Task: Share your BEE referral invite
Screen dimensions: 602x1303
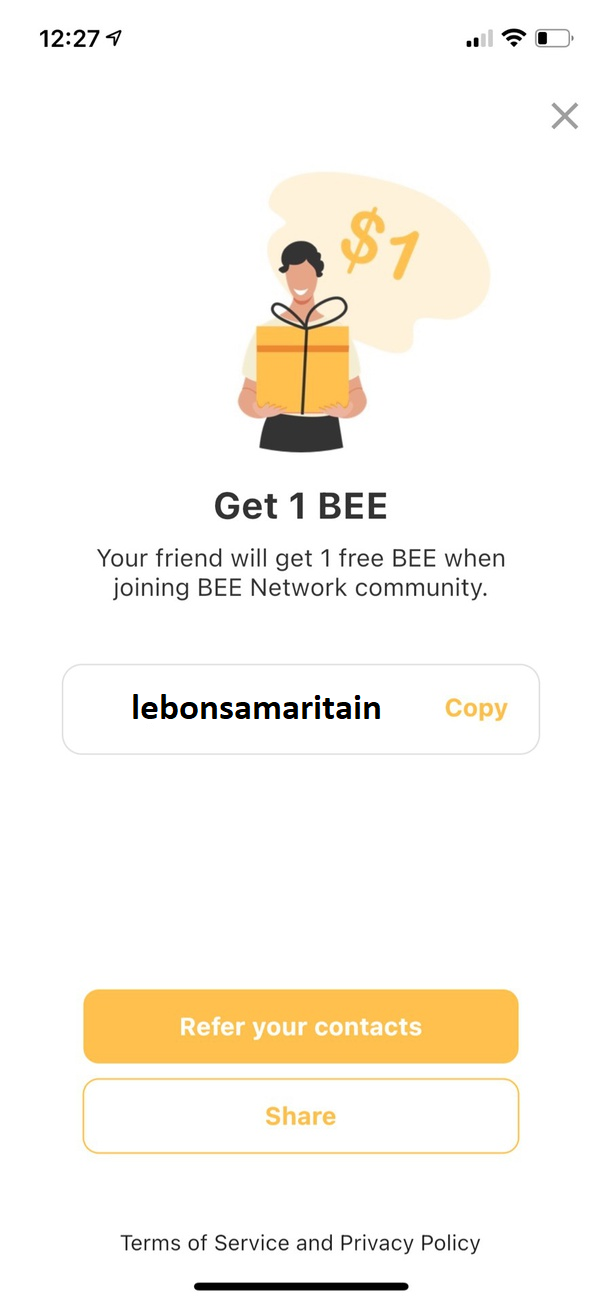Action: (300, 1116)
